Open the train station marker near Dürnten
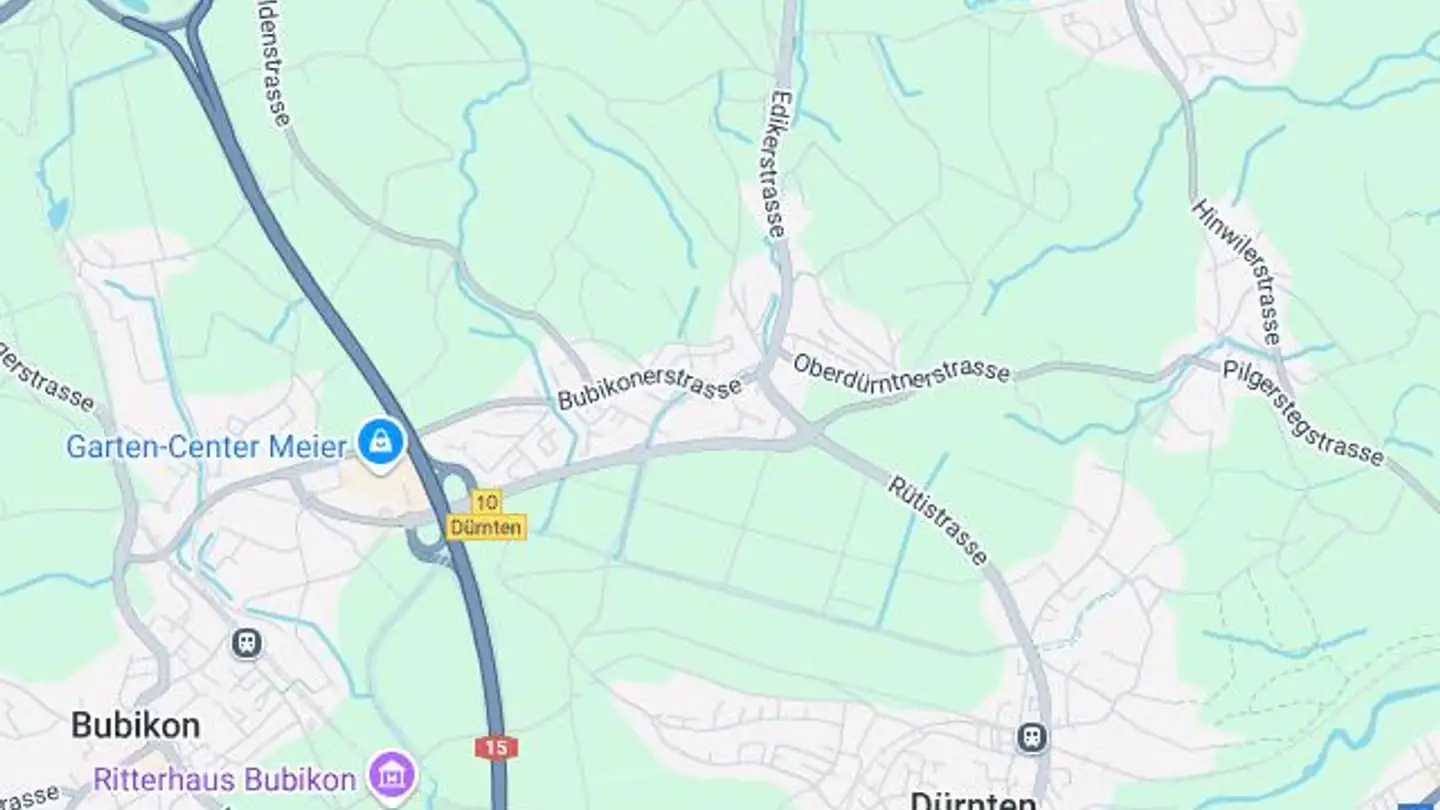The width and height of the screenshot is (1440, 810). 1032,738
